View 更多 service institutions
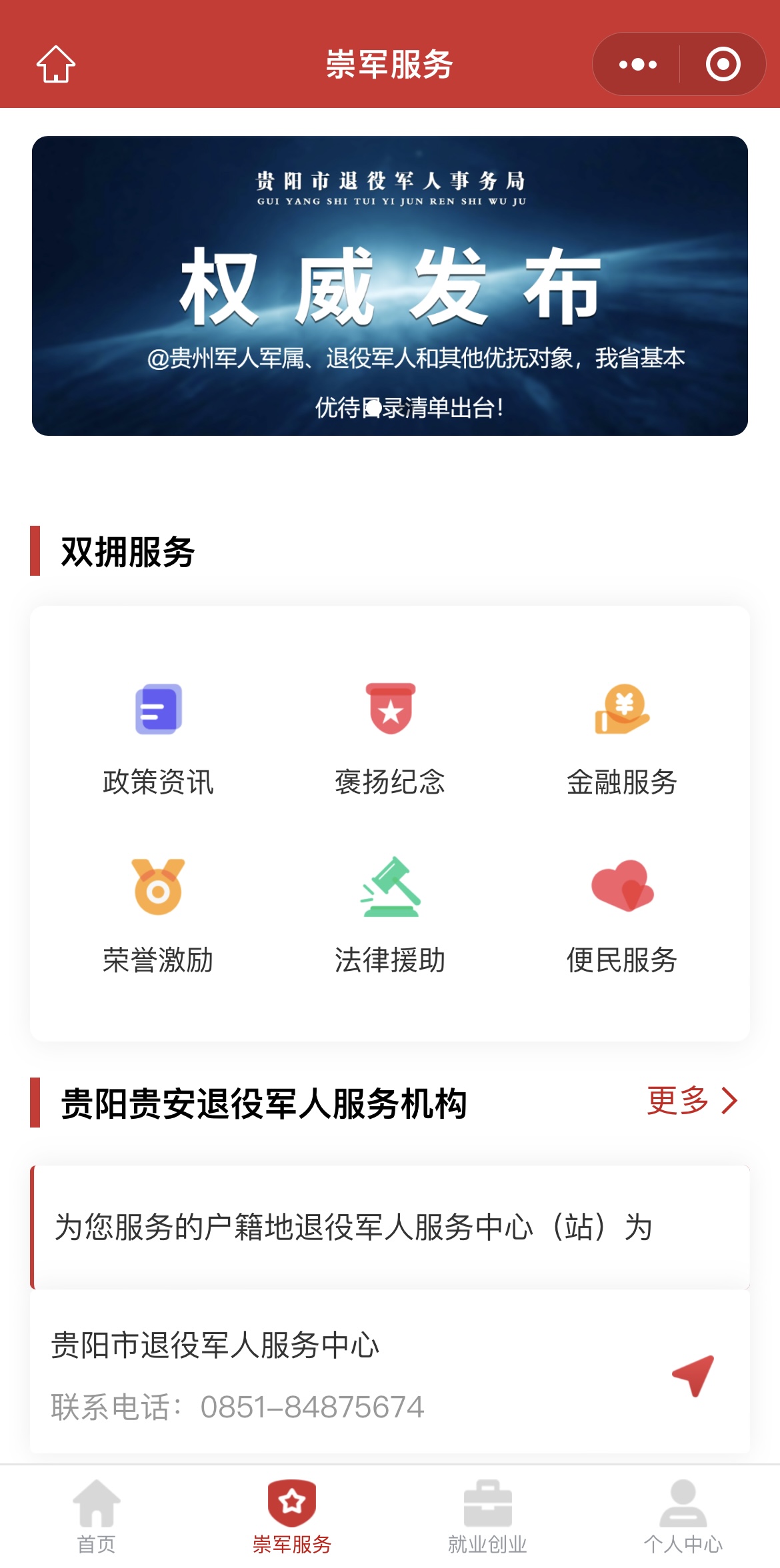Image resolution: width=780 pixels, height=1568 pixels. click(691, 1100)
